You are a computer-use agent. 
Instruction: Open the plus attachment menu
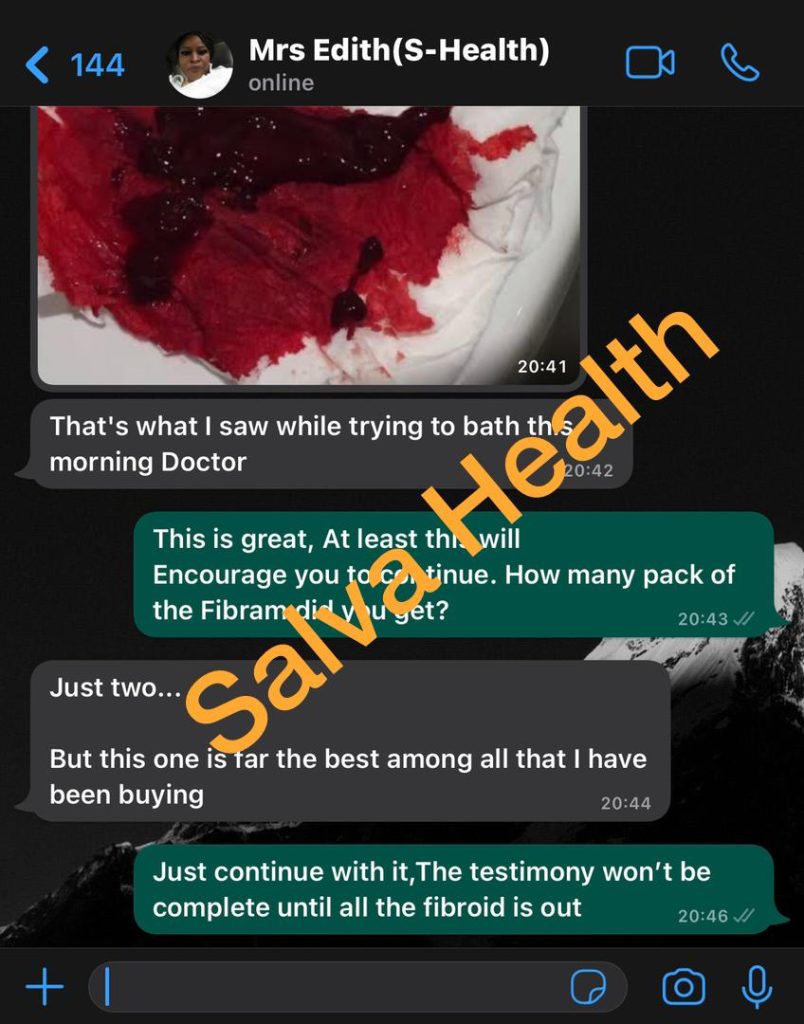pyautogui.click(x=44, y=988)
